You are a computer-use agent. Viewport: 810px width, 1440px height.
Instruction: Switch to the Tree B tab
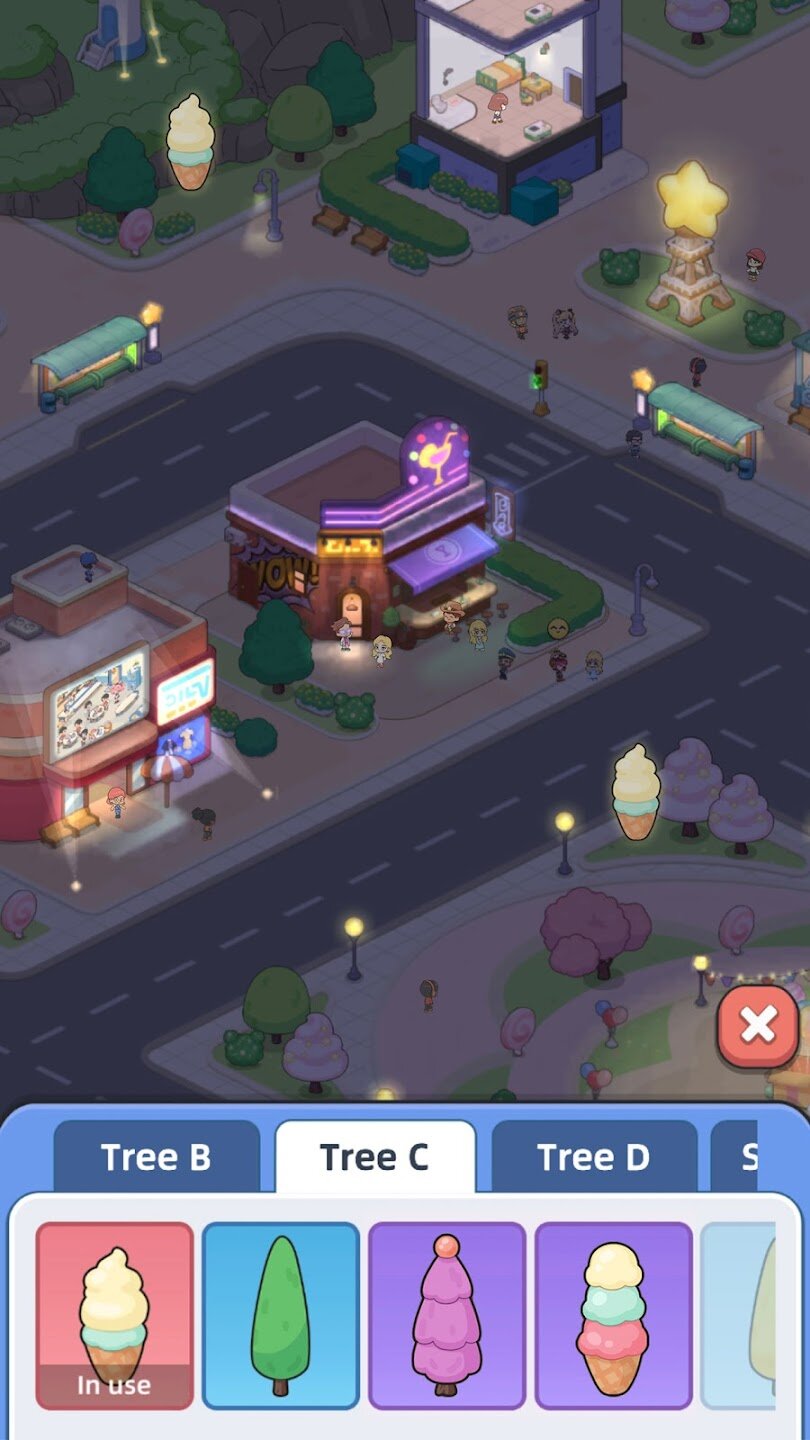tap(156, 1157)
